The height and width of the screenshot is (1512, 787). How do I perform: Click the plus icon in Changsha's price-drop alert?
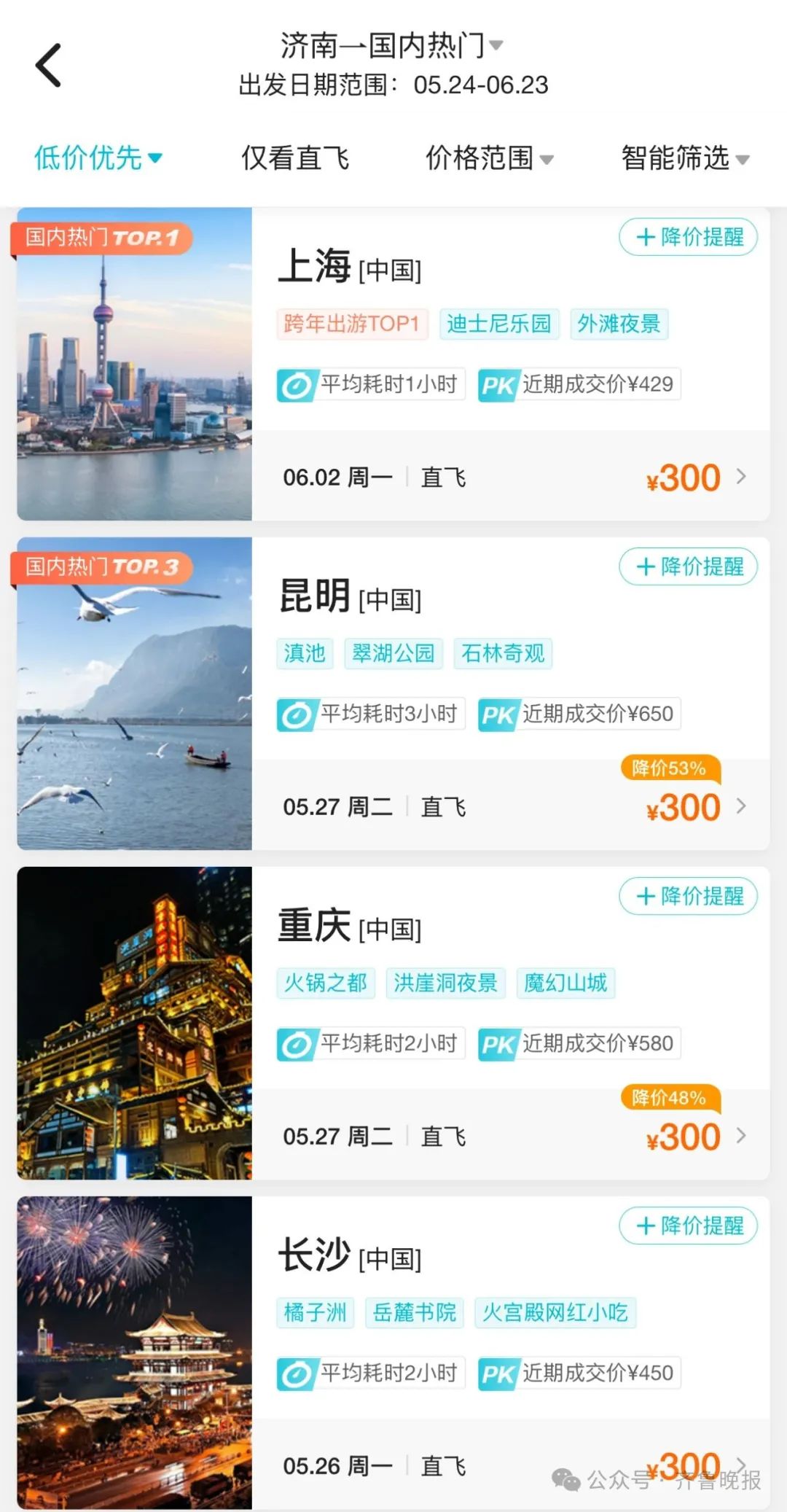(x=644, y=1226)
